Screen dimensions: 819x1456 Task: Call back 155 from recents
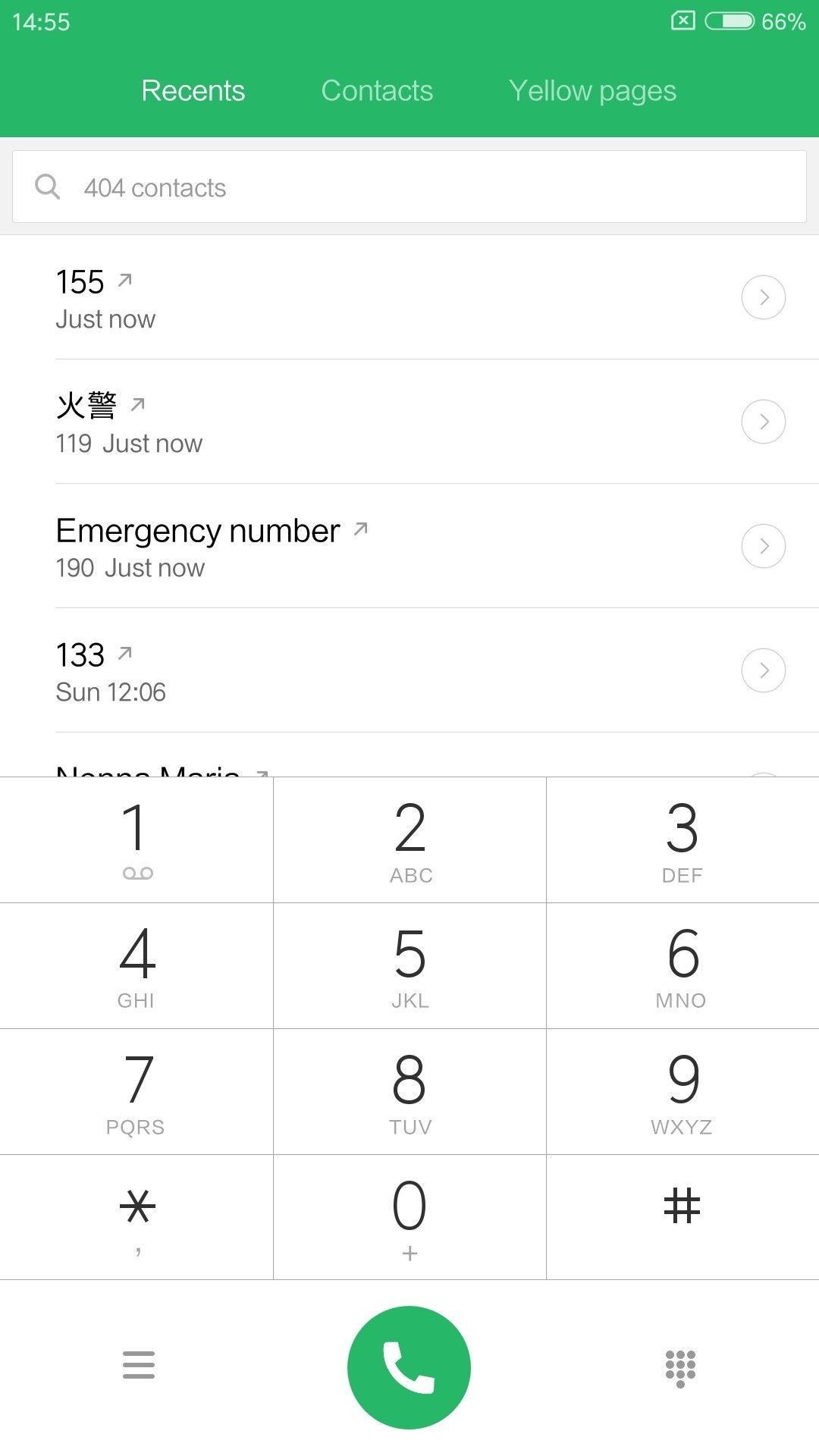[303, 298]
